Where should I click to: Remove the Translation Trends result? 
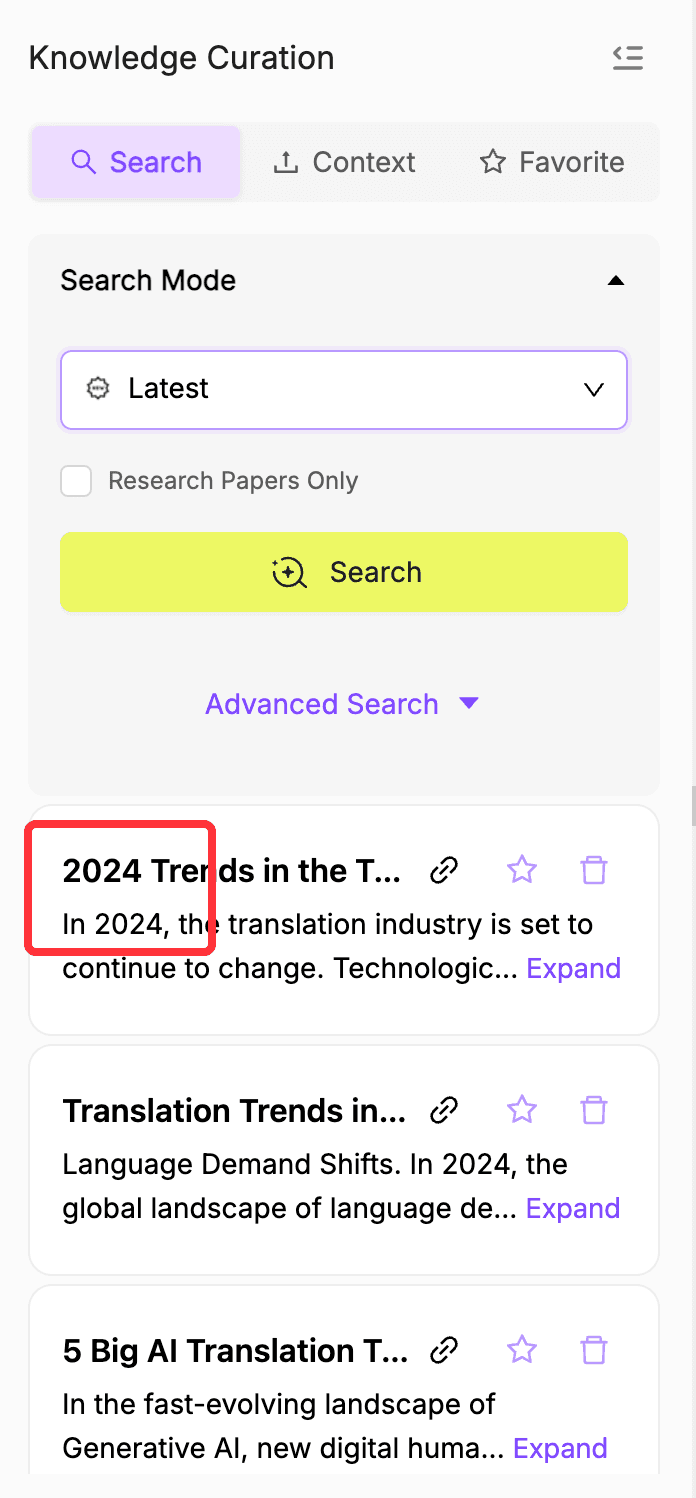click(x=594, y=1110)
